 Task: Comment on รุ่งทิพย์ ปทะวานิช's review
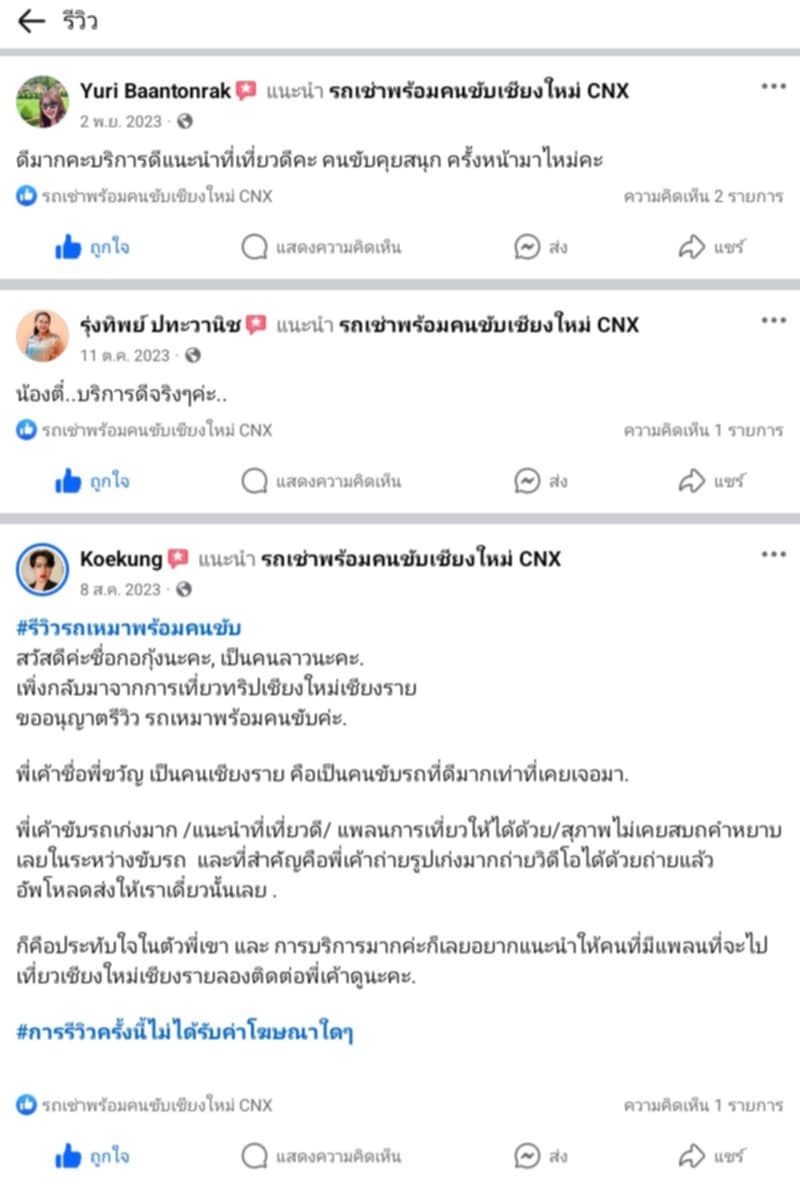321,481
